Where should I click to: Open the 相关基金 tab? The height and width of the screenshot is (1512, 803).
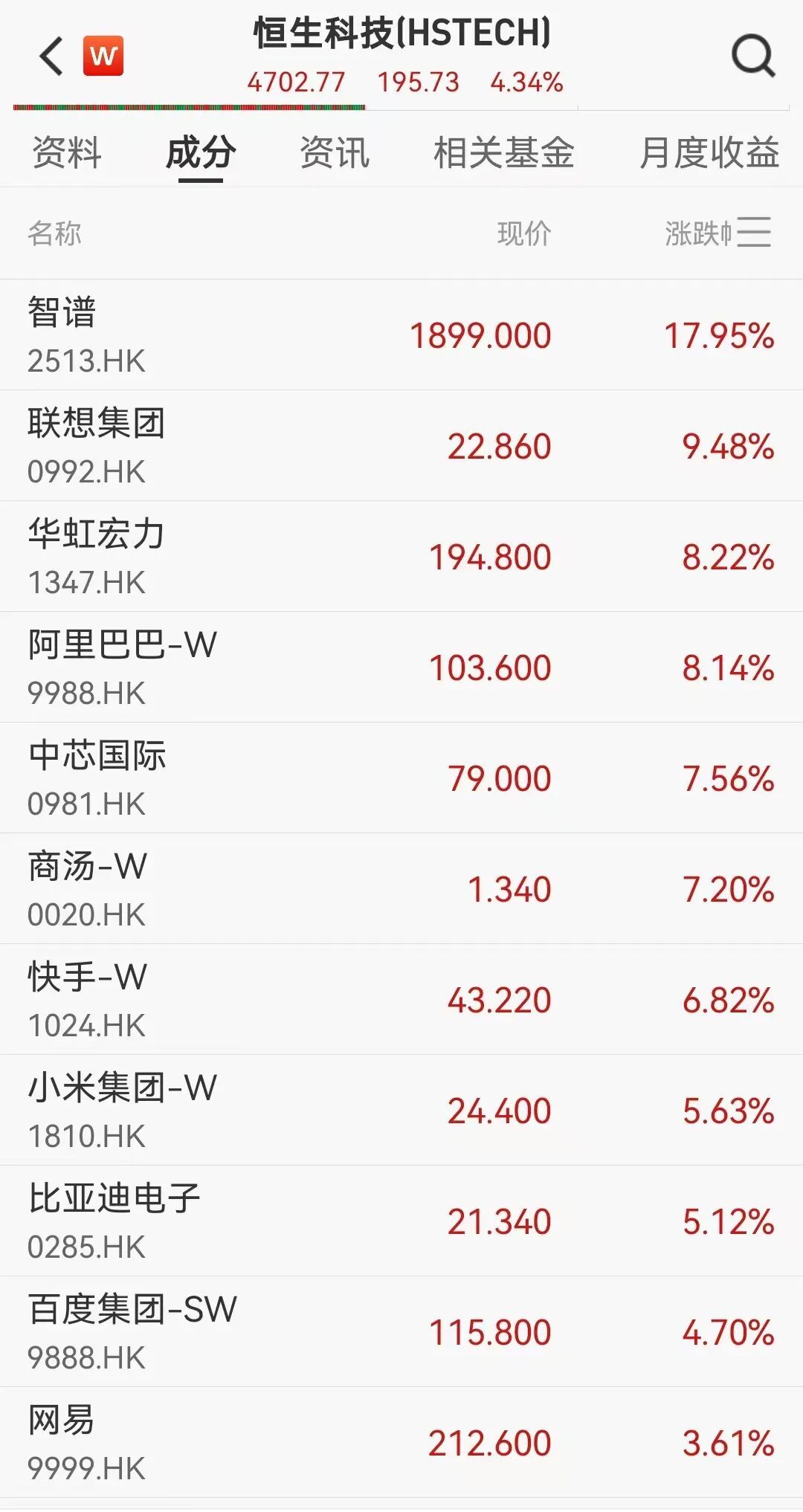(504, 153)
